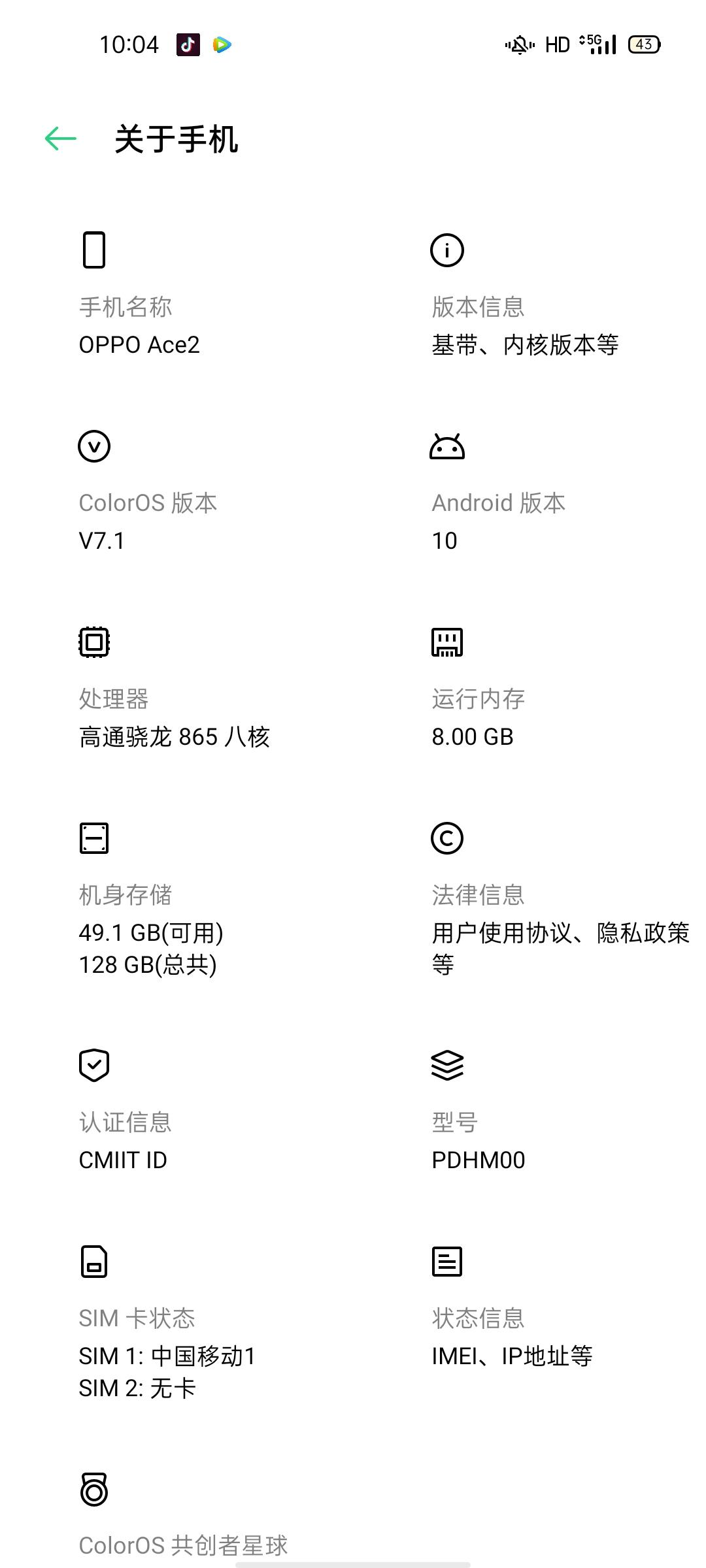
Task: Open 处理器 高通骁龙 865 entry
Action: [x=176, y=687]
